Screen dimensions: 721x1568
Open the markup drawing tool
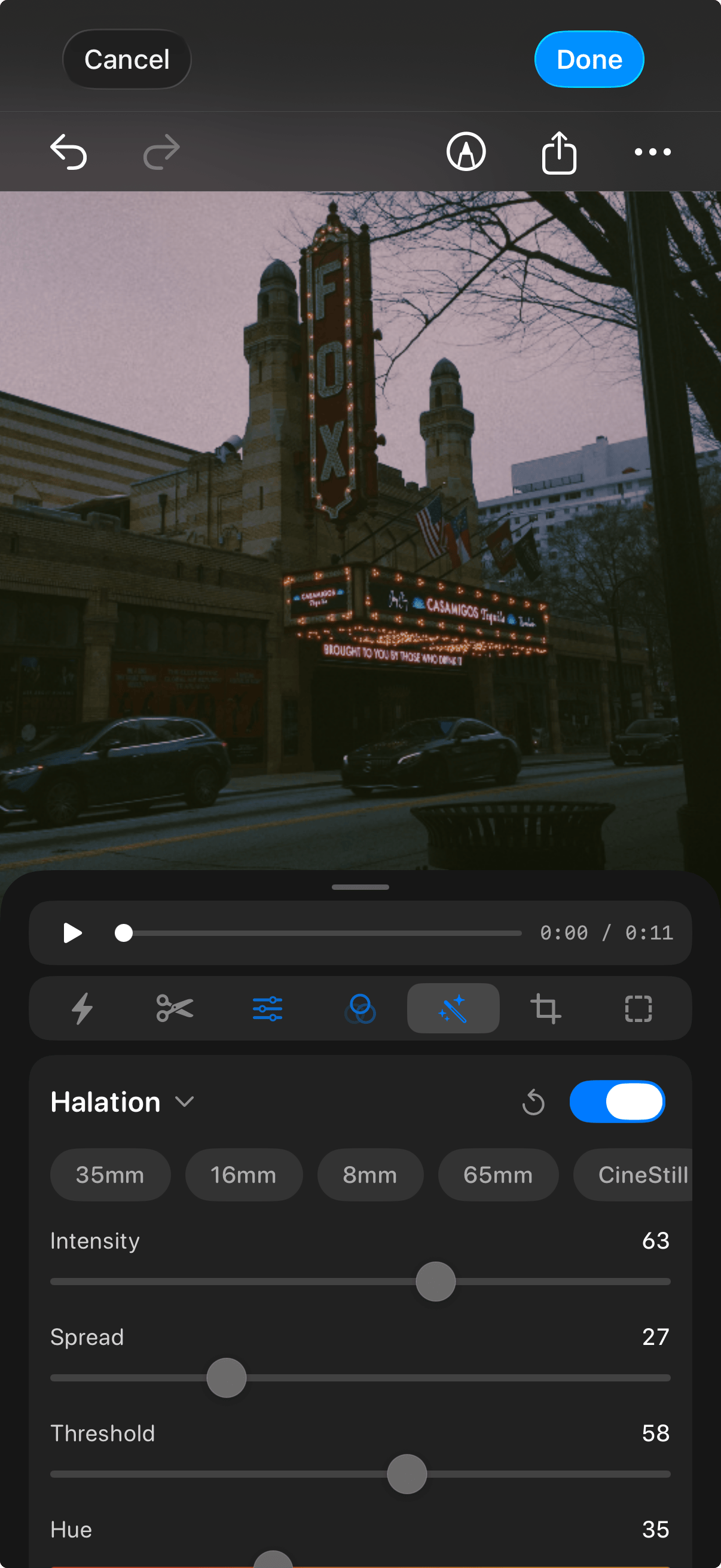point(466,152)
